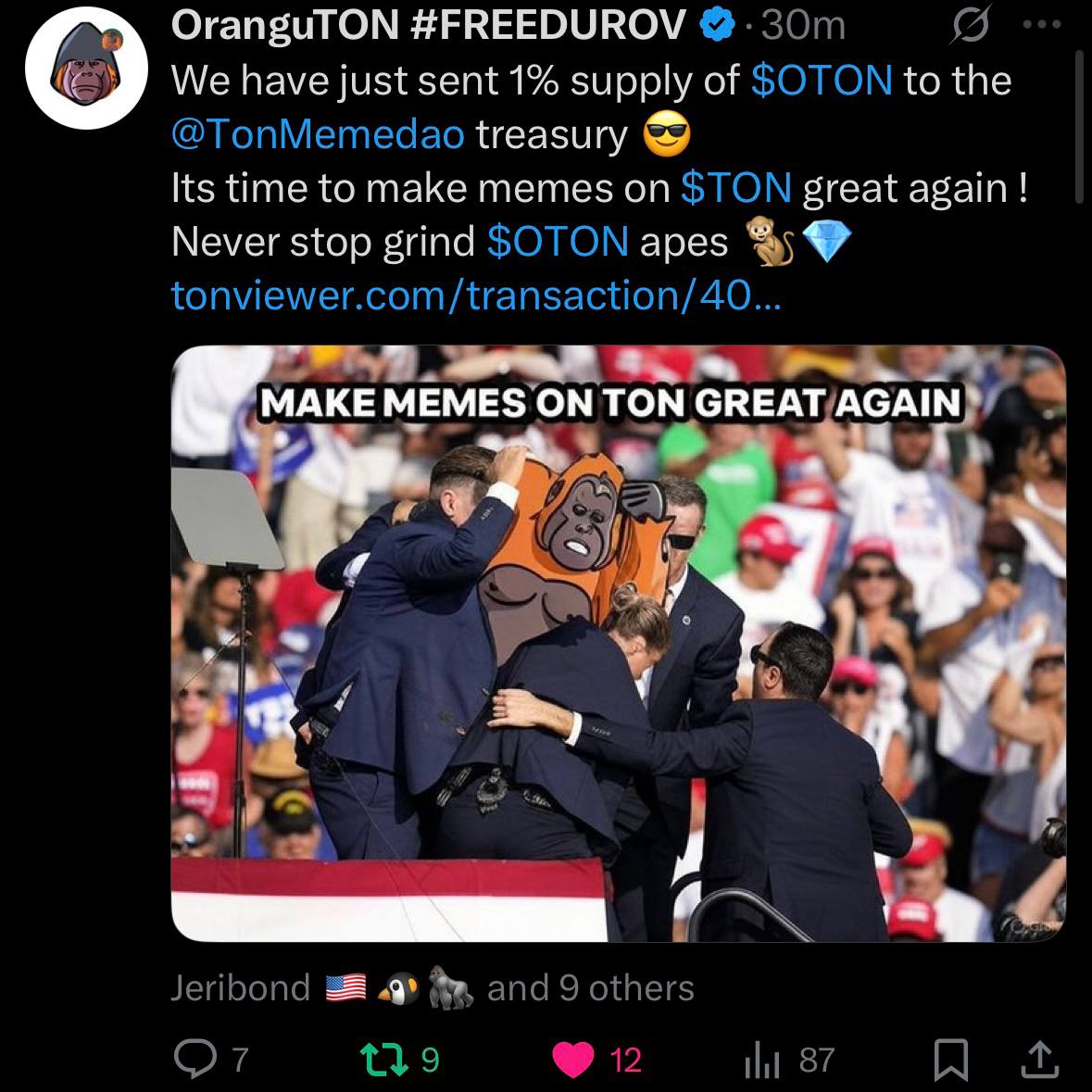Bookmark this tweet
This screenshot has height=1092, width=1092.
click(x=949, y=1059)
